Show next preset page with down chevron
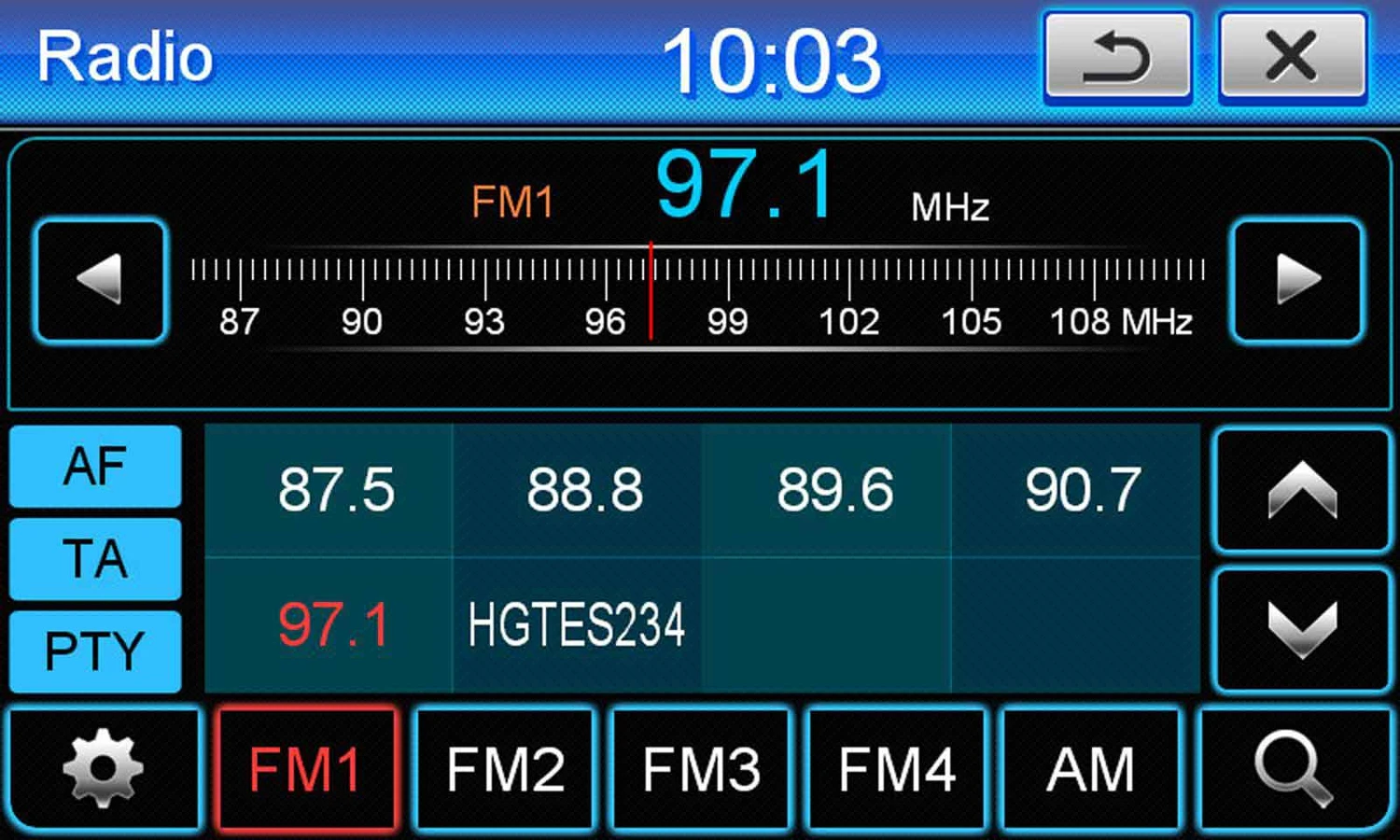Viewport: 1400px width, 840px height. 1302,628
